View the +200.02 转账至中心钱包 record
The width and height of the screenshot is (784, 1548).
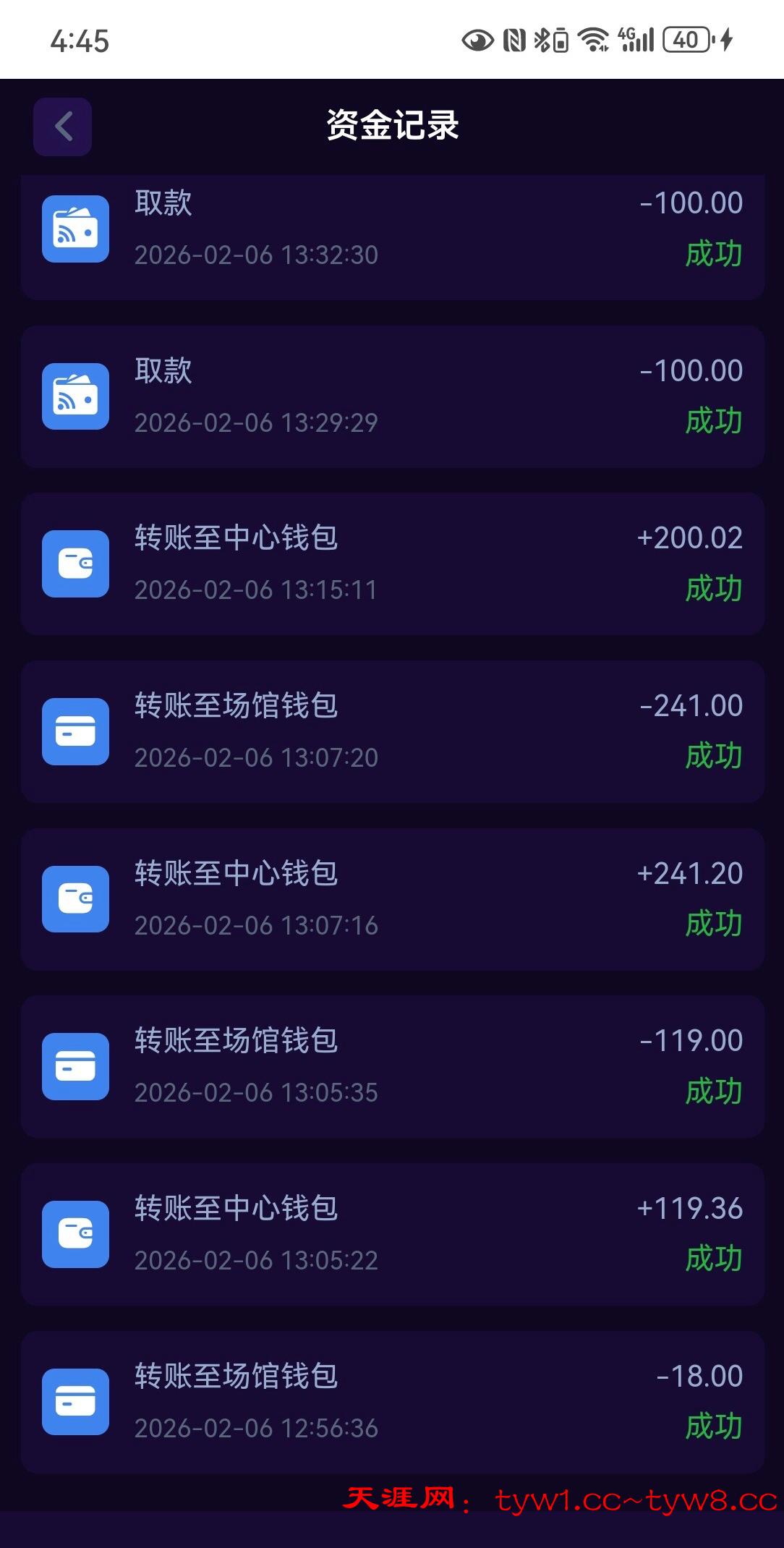(392, 564)
